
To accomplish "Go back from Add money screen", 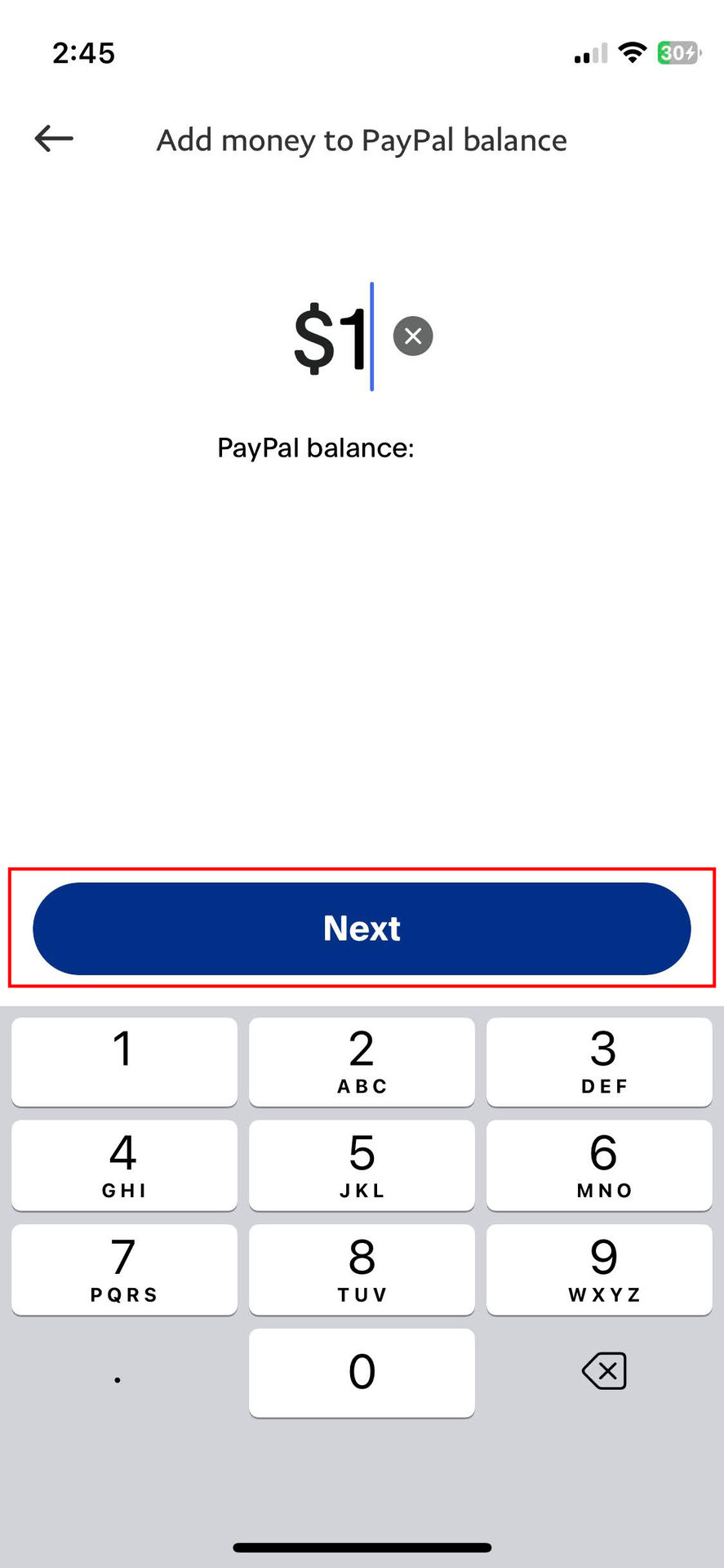I will click(54, 139).
